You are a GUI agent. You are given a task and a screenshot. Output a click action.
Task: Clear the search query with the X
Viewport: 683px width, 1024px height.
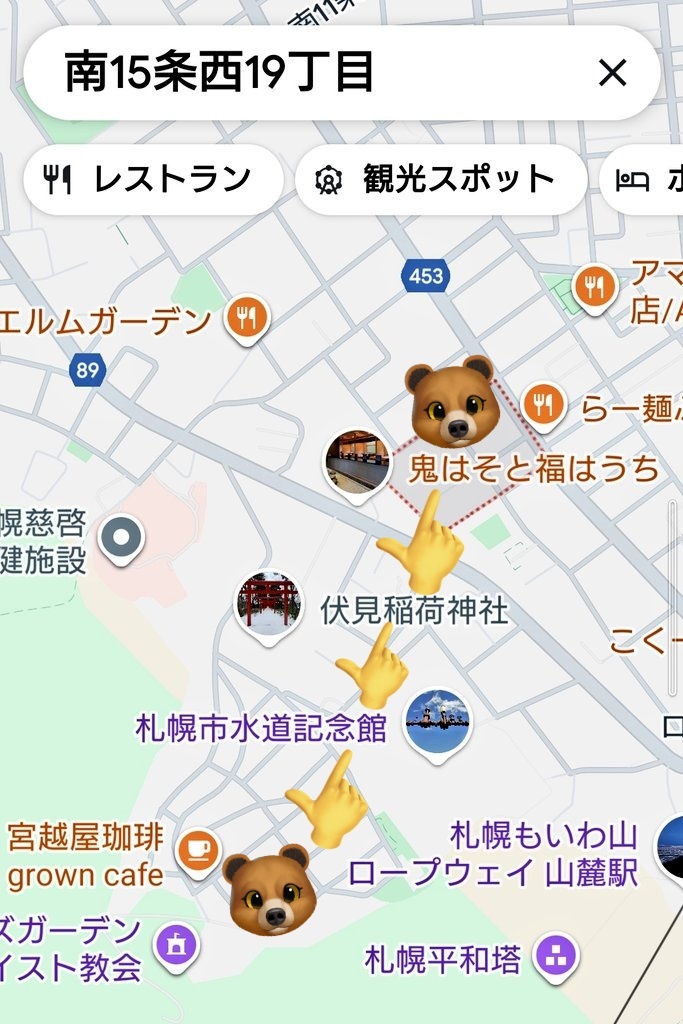click(611, 73)
